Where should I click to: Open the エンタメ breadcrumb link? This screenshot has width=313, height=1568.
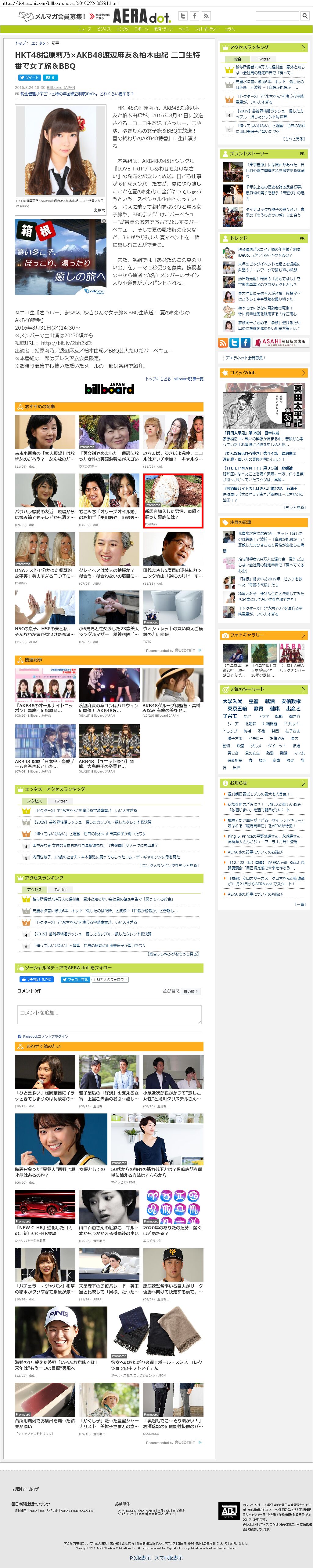(39, 43)
